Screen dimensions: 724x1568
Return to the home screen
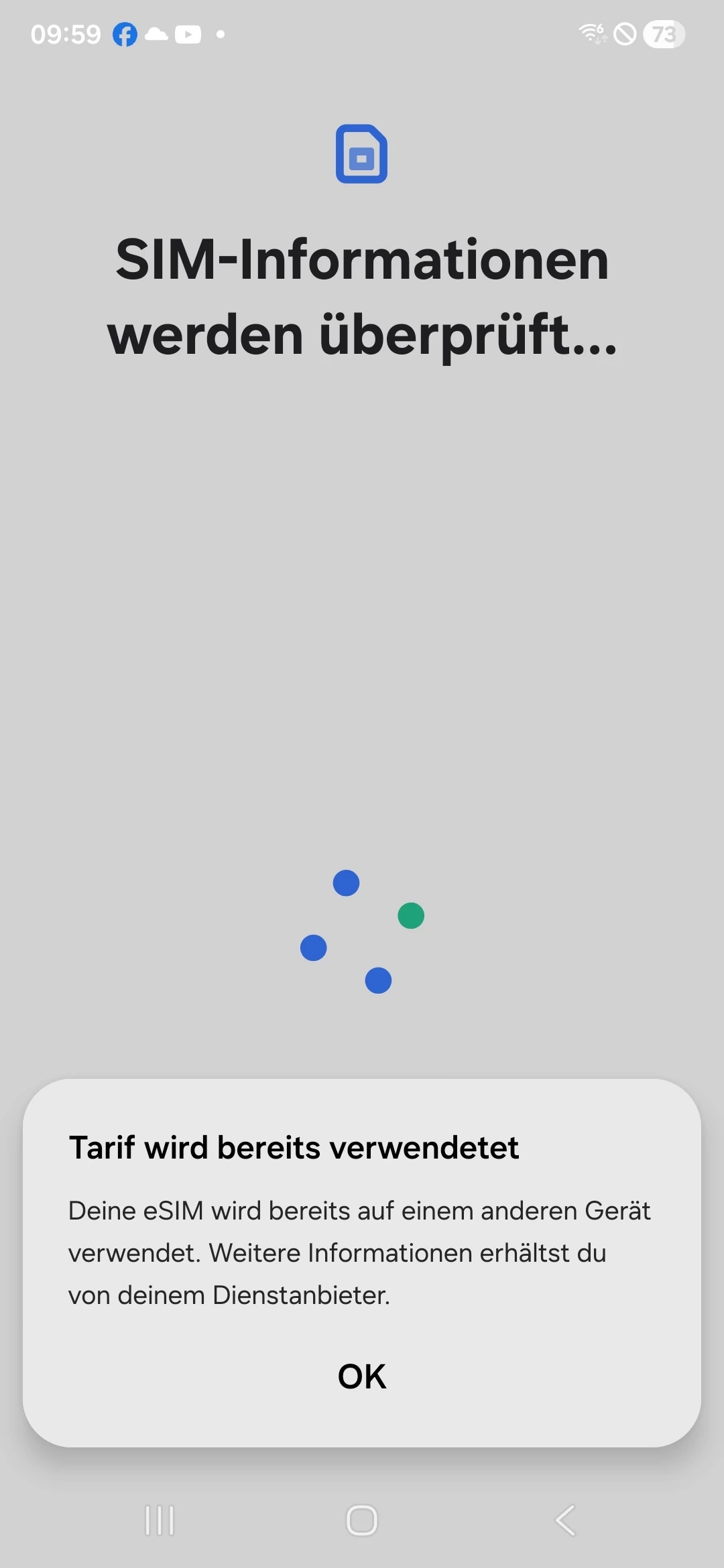click(x=362, y=1520)
